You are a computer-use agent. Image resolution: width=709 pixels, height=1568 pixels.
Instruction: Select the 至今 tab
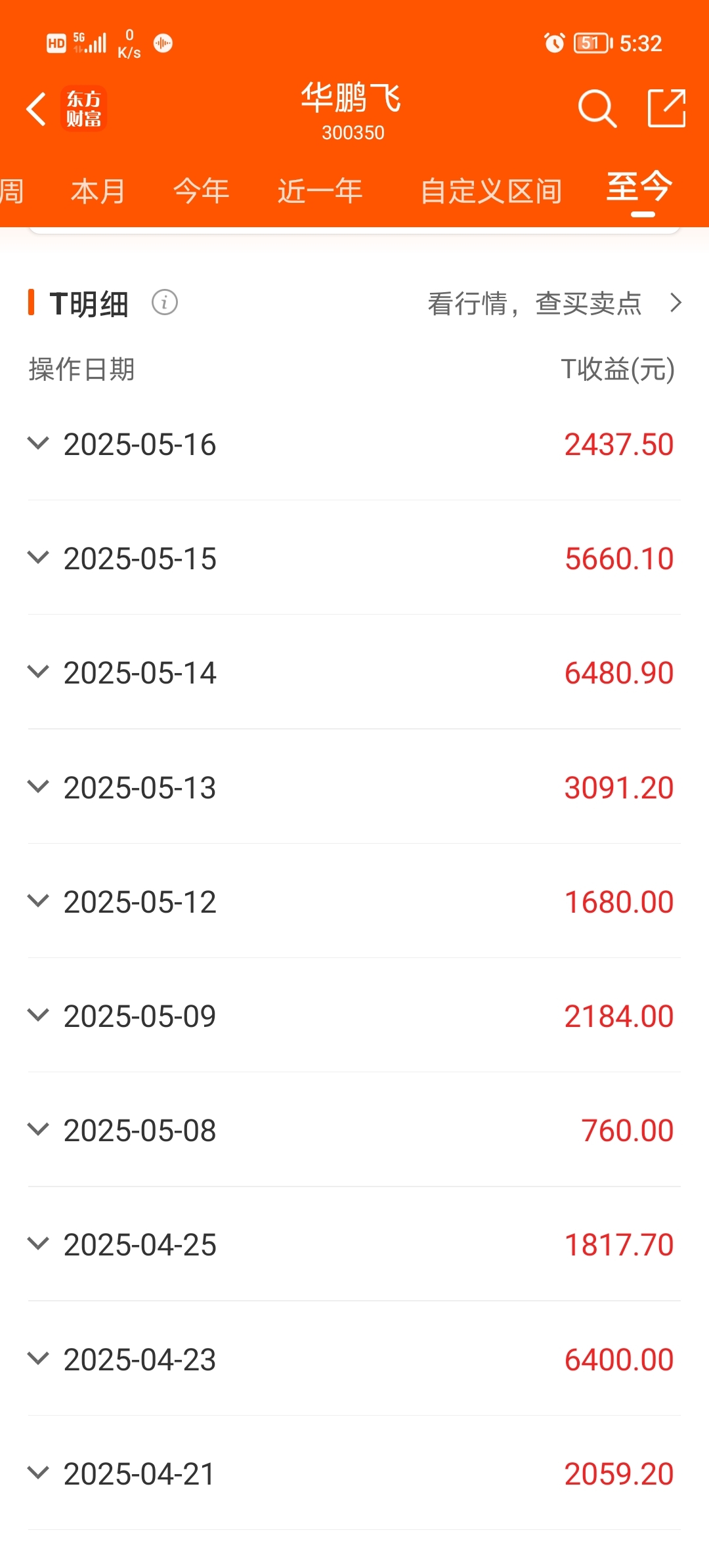pos(639,189)
